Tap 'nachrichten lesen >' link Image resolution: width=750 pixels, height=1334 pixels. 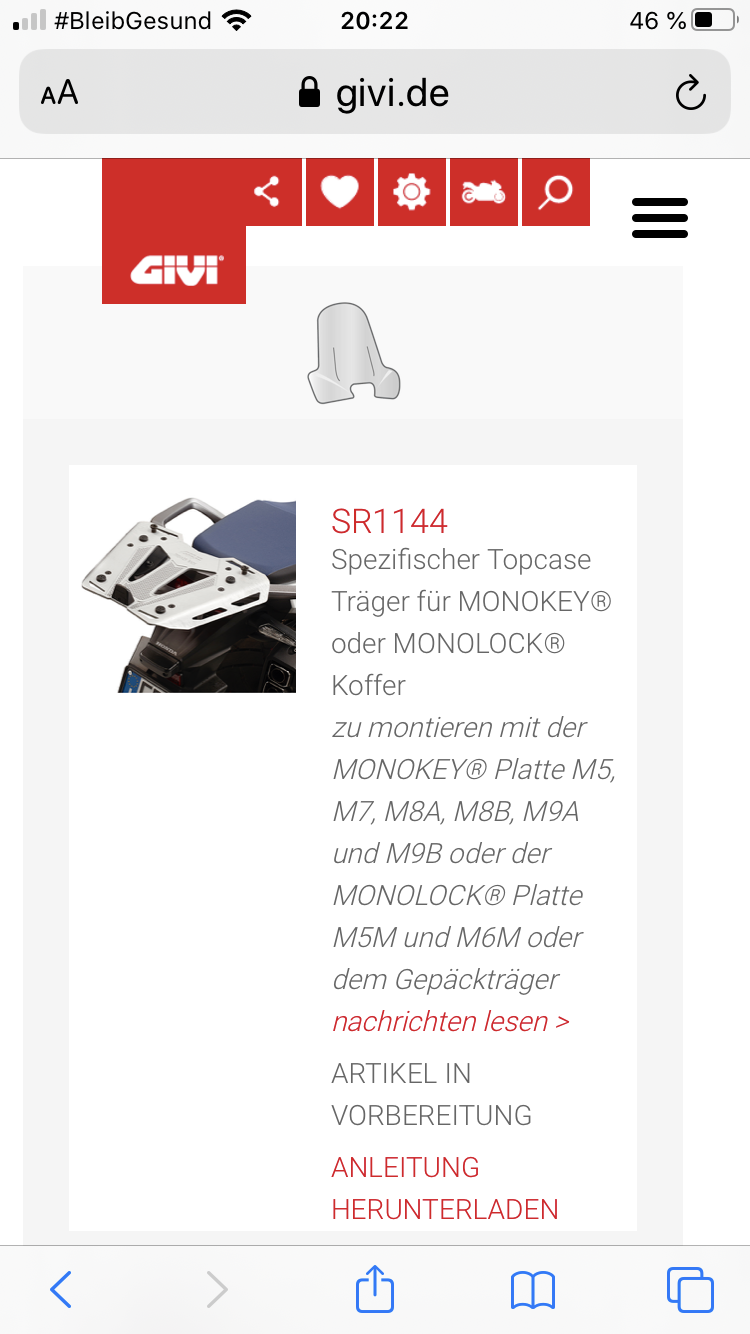[450, 1021]
